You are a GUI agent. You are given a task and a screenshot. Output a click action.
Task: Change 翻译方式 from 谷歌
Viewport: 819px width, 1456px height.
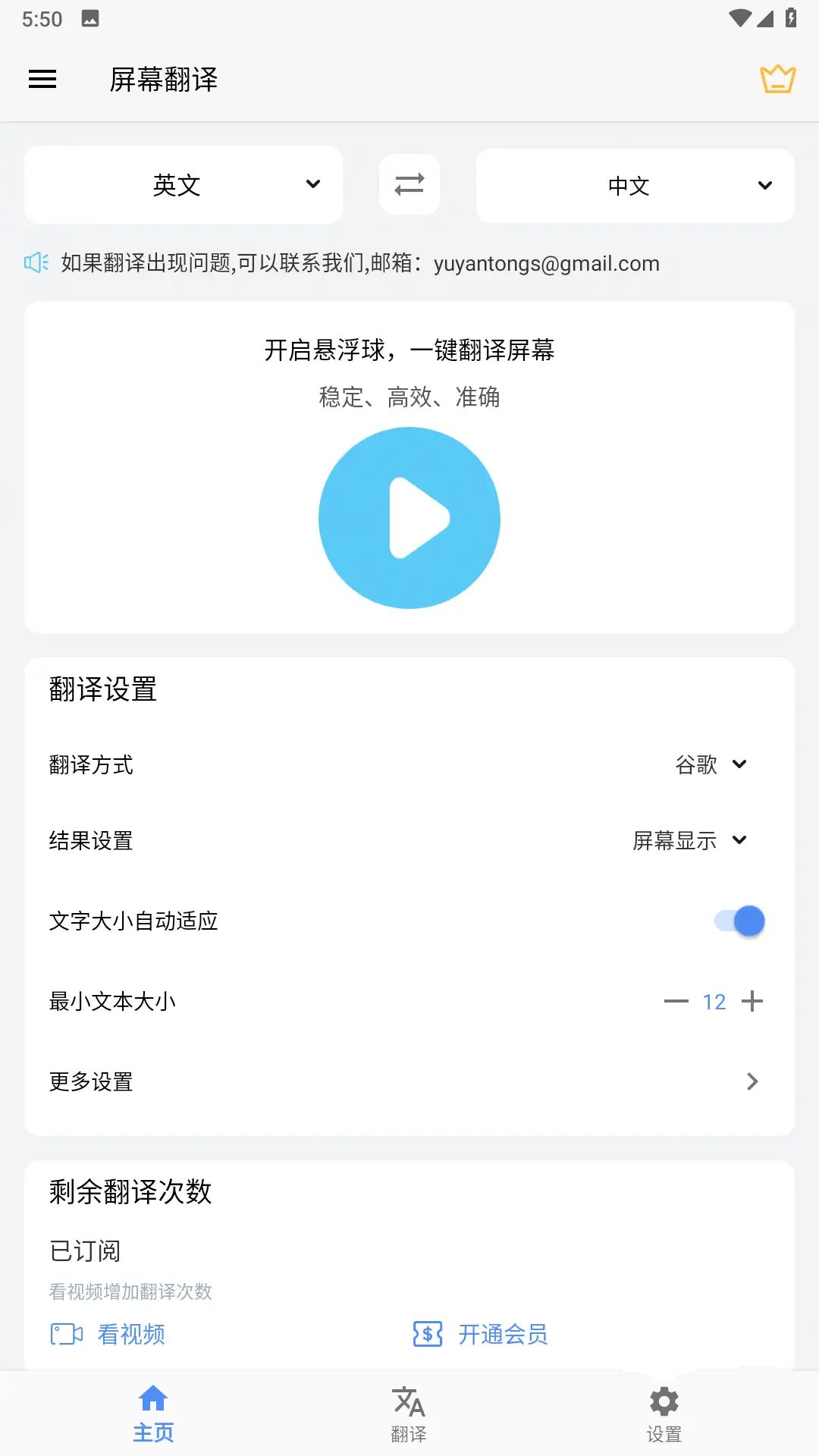(x=711, y=764)
